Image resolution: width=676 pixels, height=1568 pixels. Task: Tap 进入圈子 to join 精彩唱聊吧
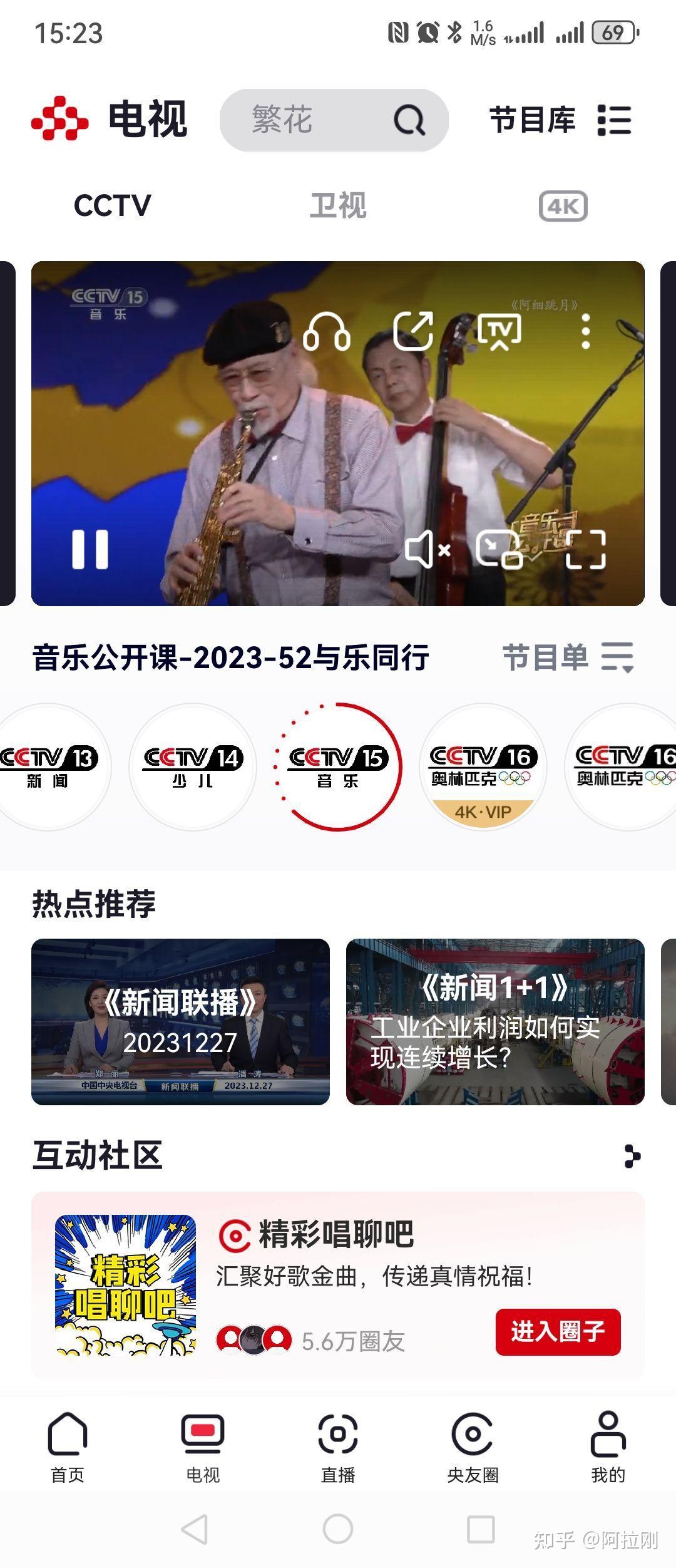pyautogui.click(x=558, y=1332)
